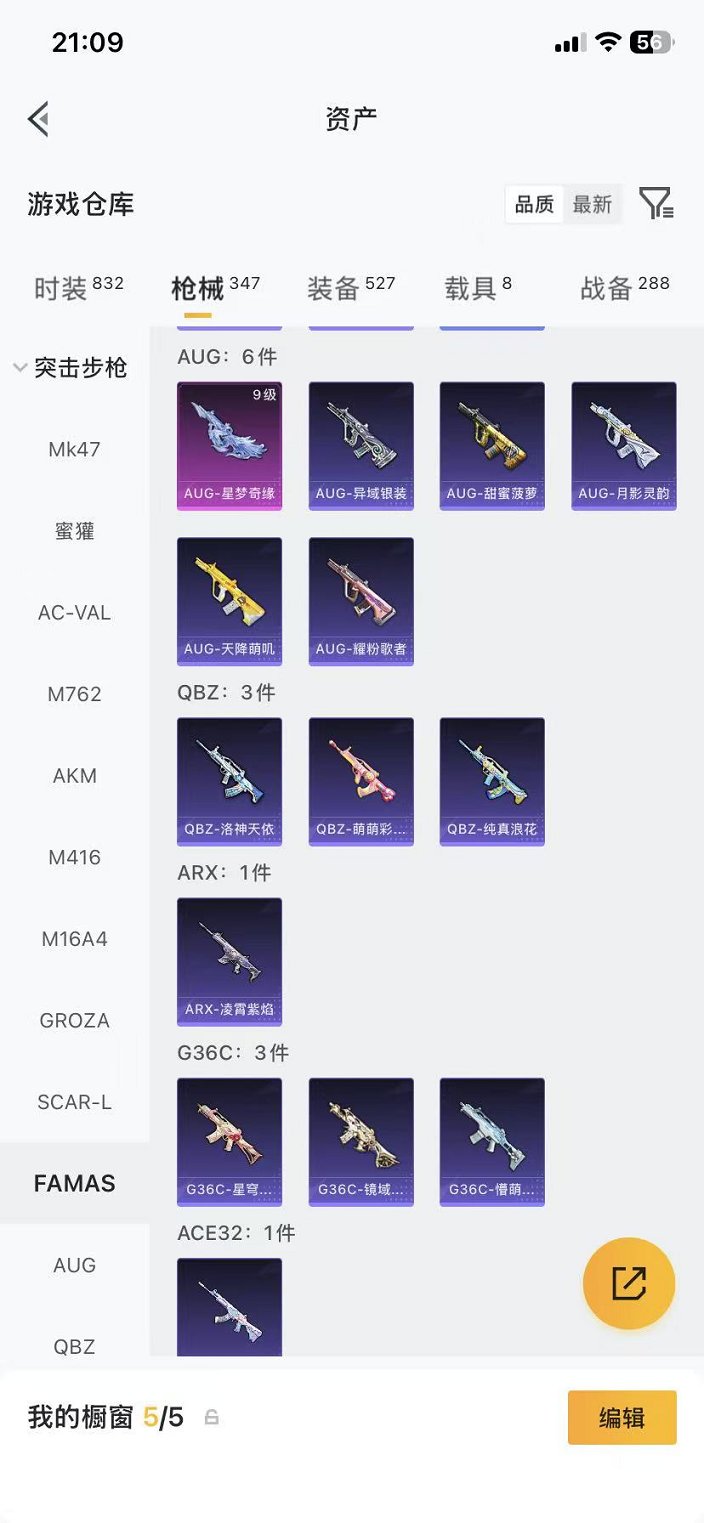Screen dimensions: 704x1523
Task: Edit my showcase with 编辑
Action: 622,1418
